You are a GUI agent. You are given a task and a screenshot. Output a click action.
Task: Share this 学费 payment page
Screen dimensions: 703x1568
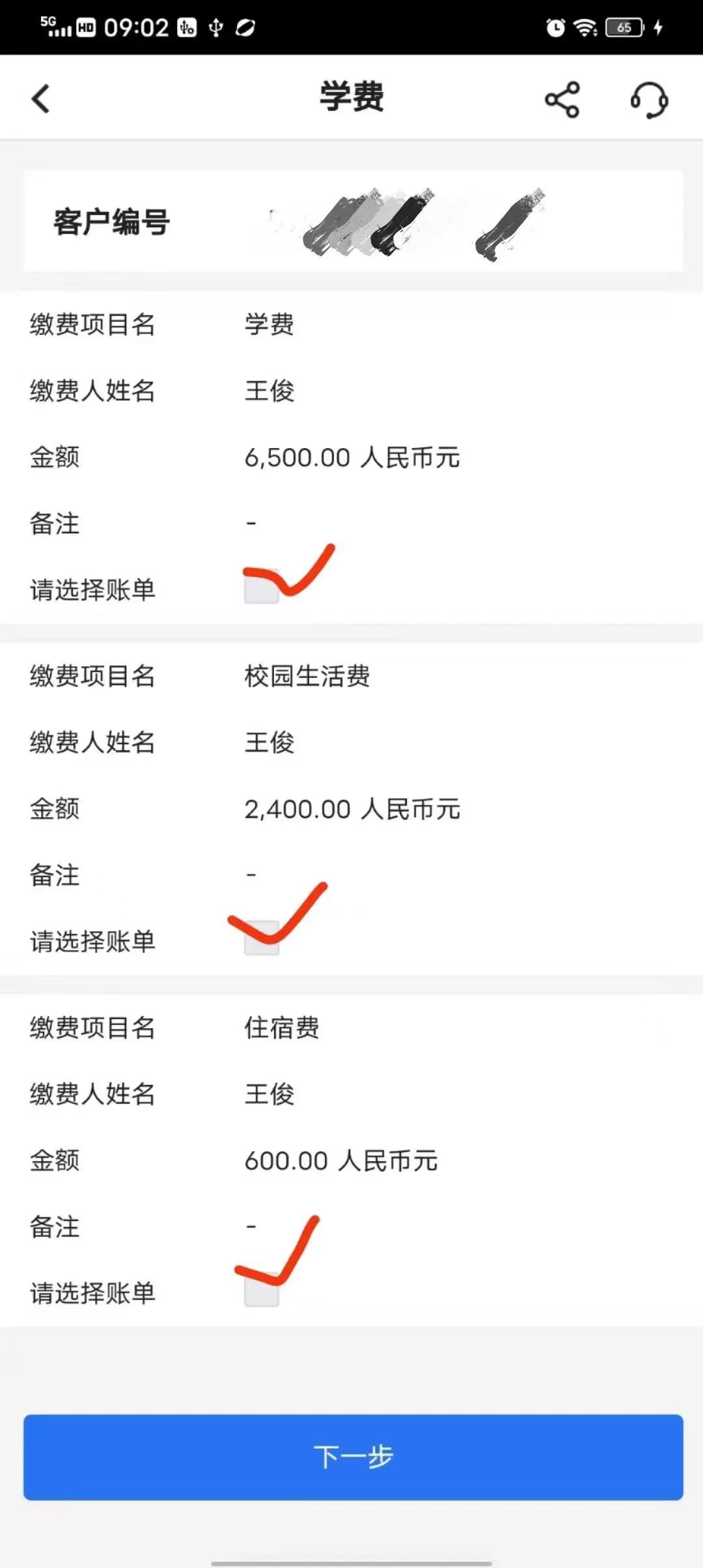562,99
